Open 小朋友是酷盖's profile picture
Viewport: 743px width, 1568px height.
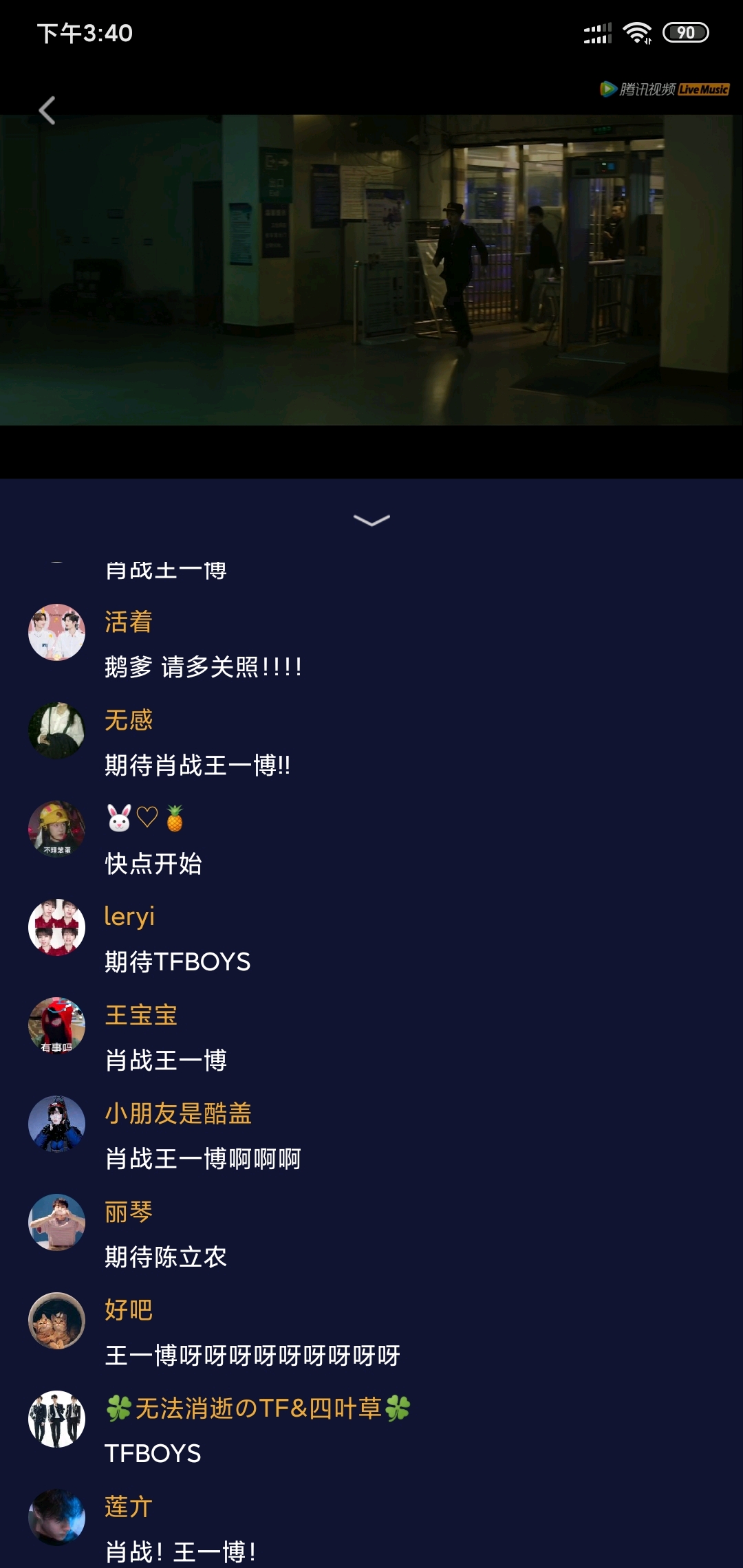click(x=56, y=1124)
